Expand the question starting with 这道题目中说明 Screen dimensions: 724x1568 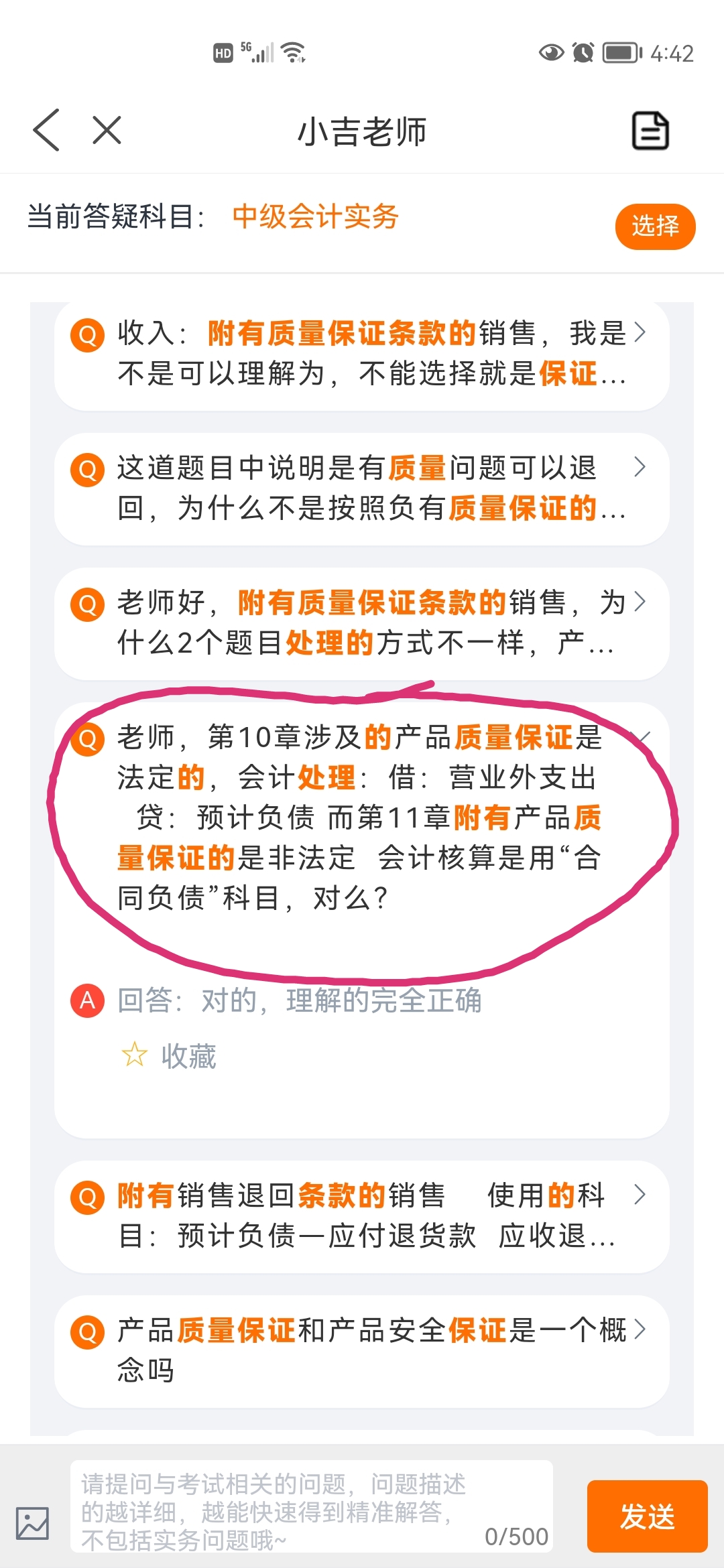pyautogui.click(x=362, y=488)
